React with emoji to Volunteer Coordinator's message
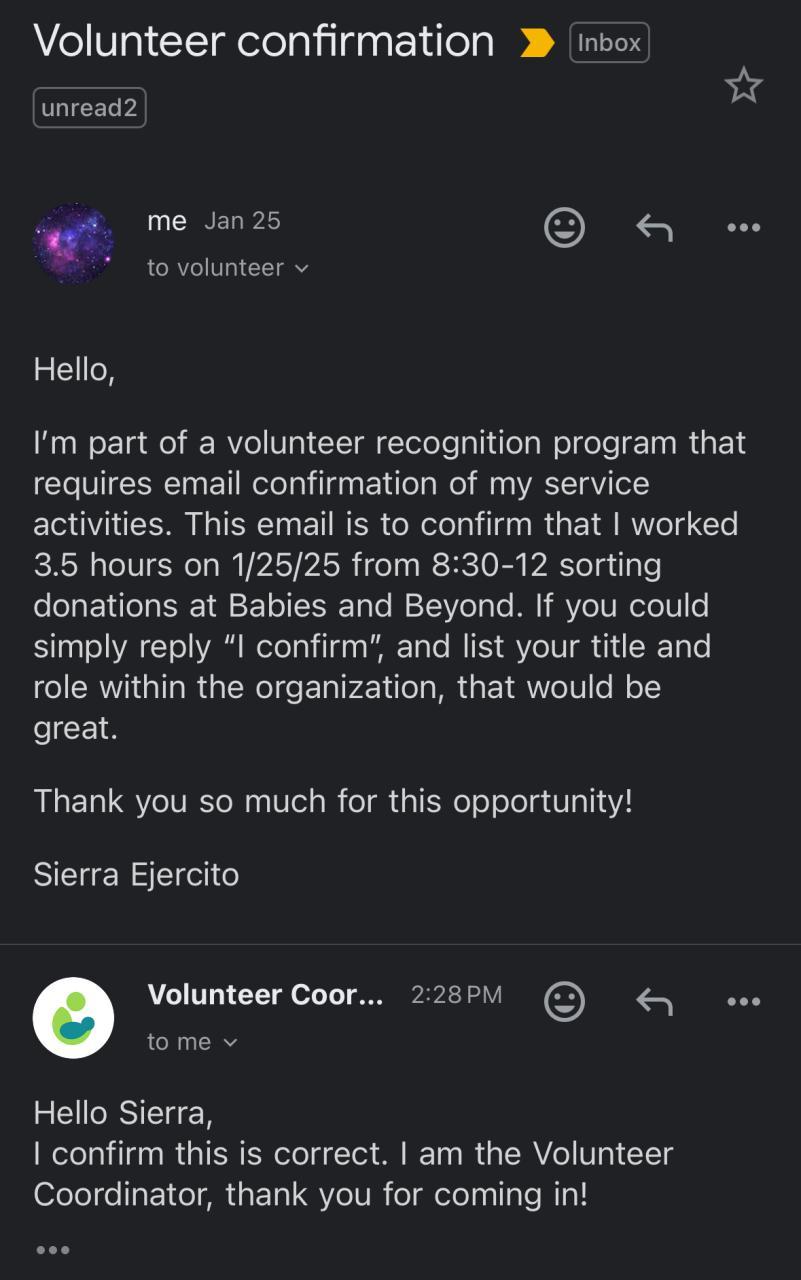This screenshot has height=1280, width=801. pyautogui.click(x=564, y=1001)
